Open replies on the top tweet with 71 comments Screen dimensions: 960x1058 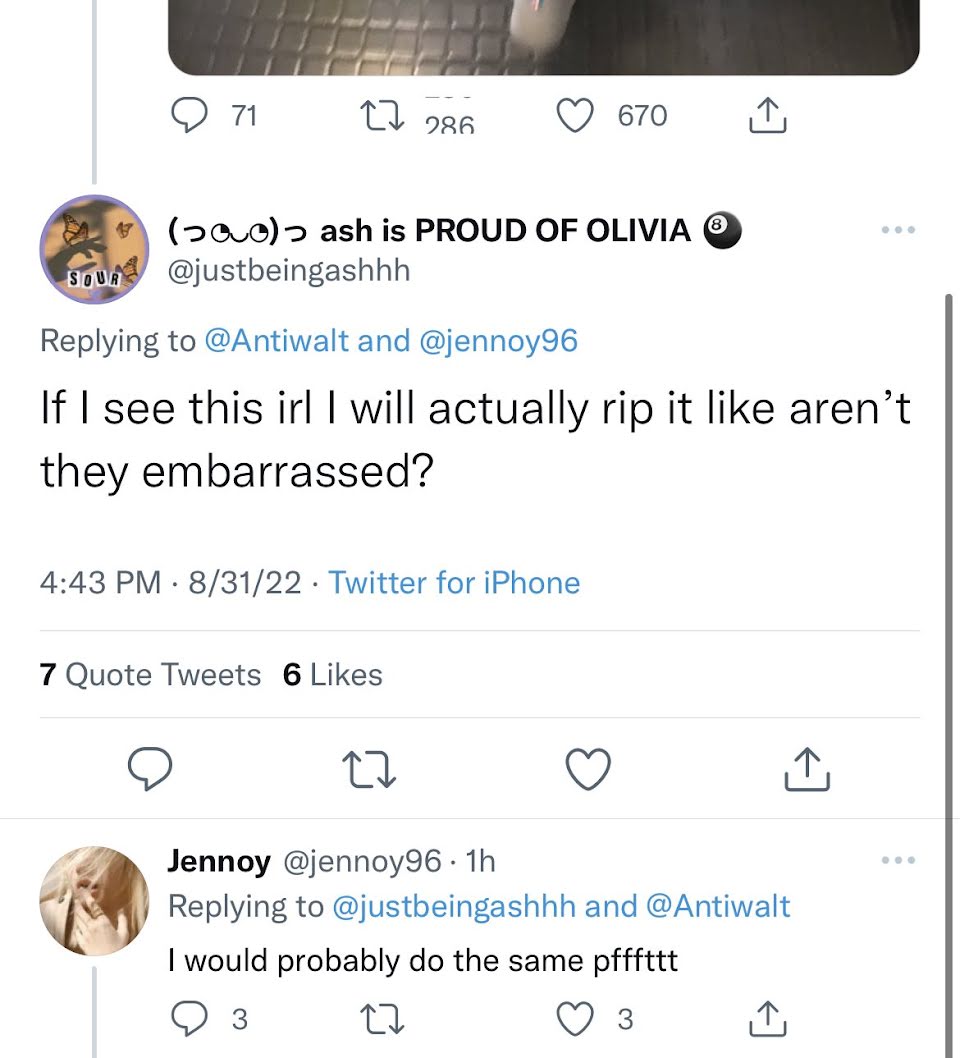185,117
